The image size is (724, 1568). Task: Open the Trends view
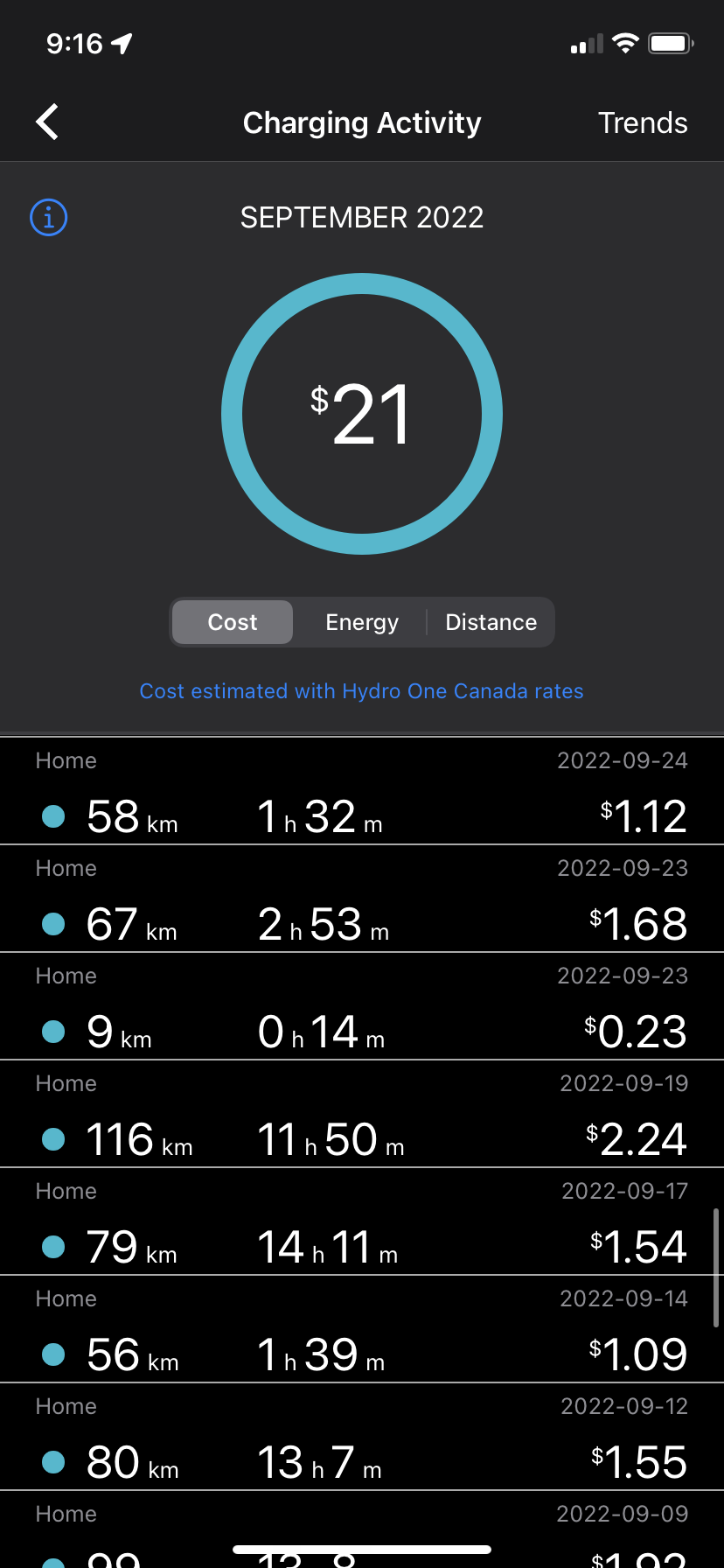643,123
